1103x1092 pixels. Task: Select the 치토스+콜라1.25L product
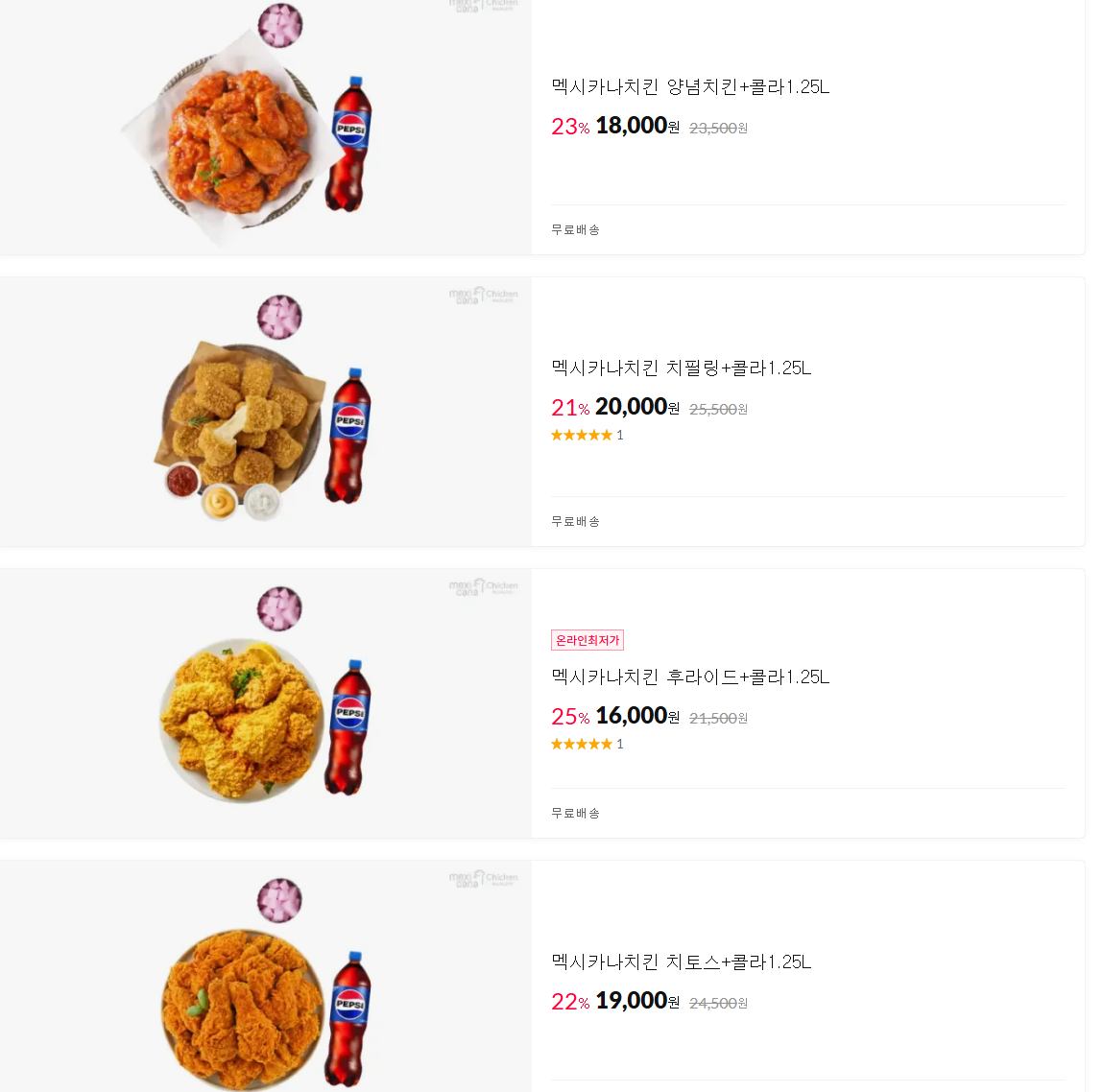tap(681, 962)
